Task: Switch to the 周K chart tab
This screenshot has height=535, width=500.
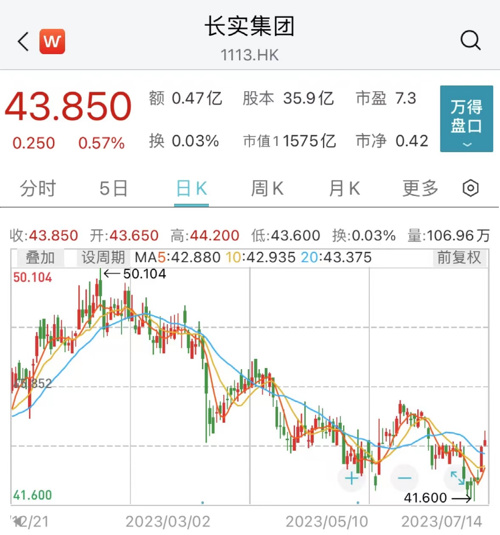Action: point(267,188)
